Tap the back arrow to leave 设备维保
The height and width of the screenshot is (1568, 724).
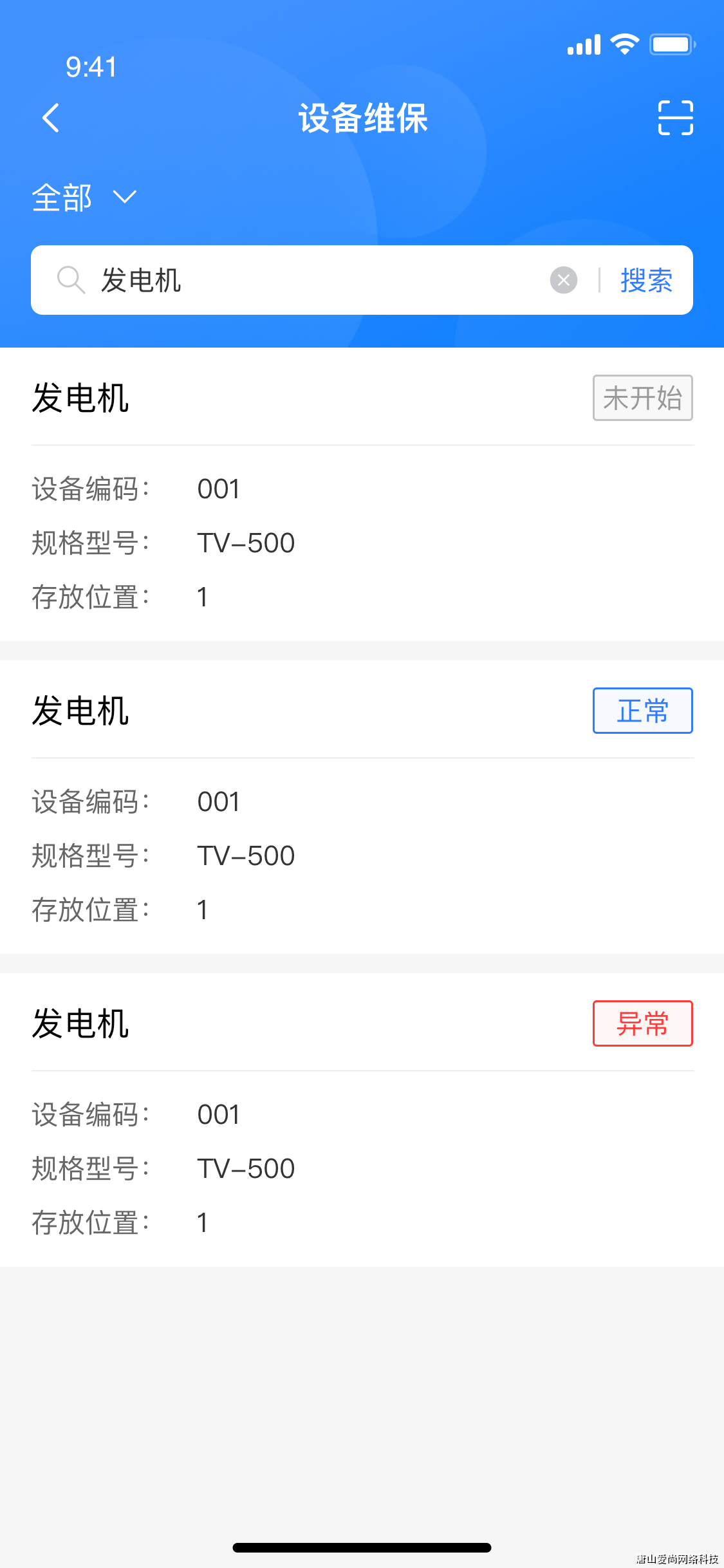click(51, 118)
